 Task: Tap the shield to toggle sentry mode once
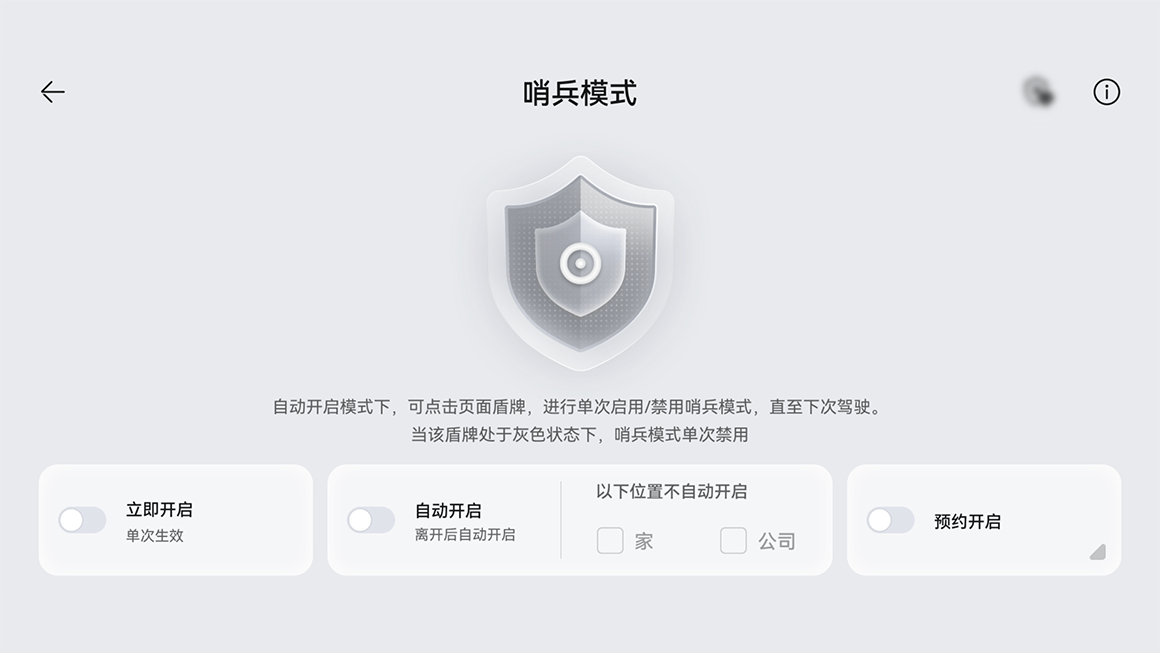pyautogui.click(x=580, y=264)
